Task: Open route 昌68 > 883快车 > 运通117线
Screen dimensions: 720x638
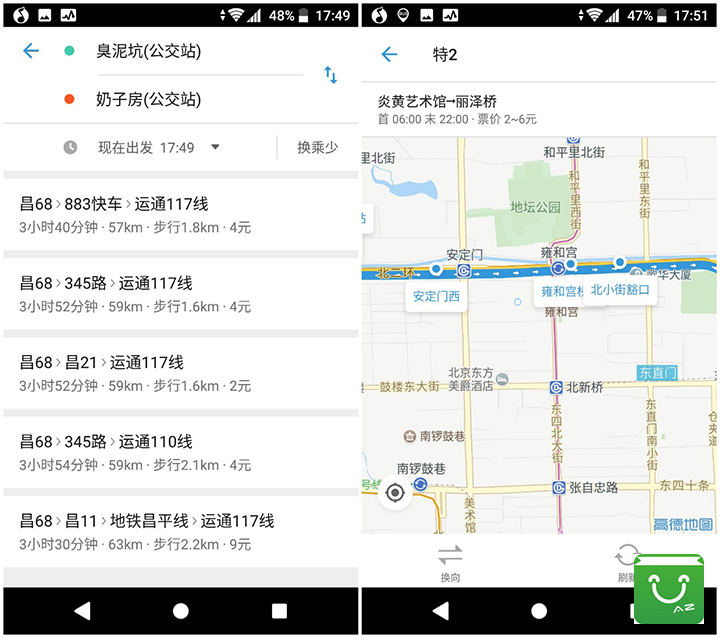Action: click(180, 214)
